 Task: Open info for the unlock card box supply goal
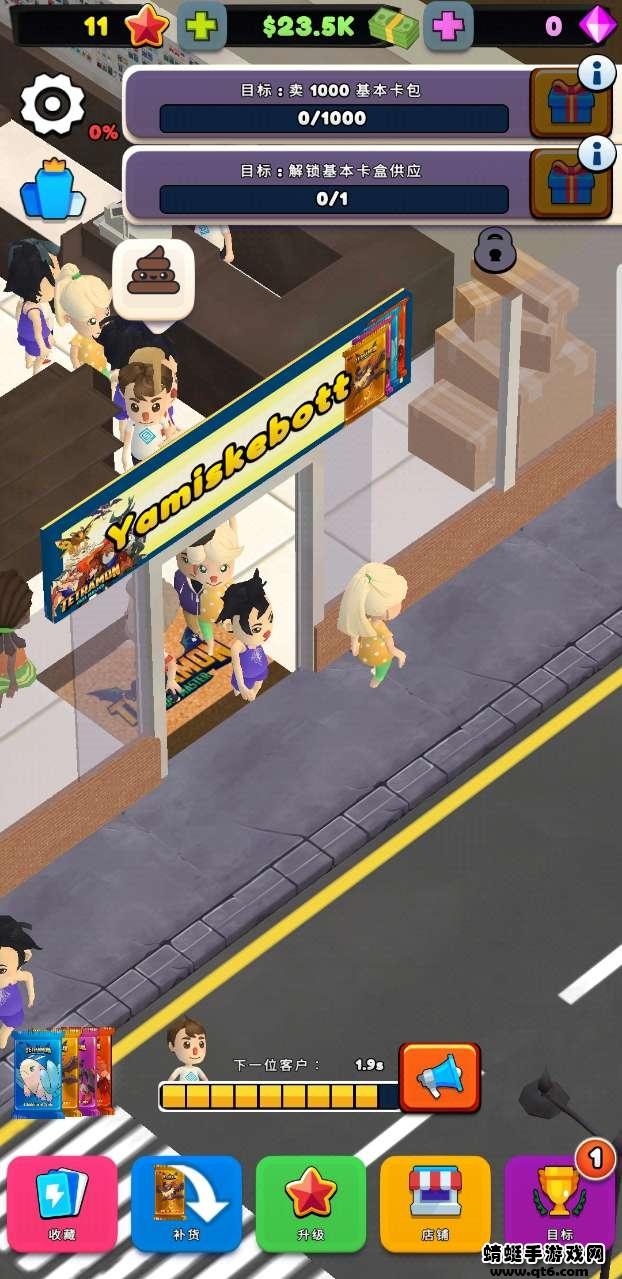point(597,154)
